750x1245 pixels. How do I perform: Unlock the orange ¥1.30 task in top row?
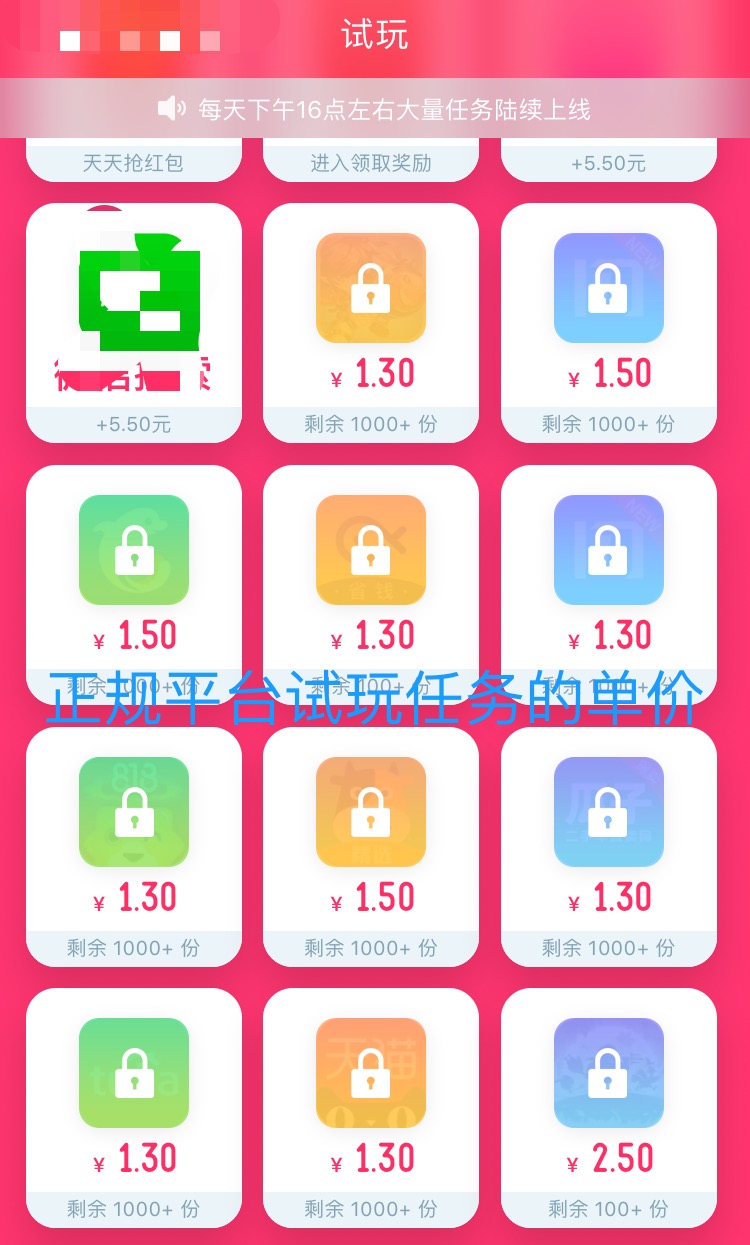371,287
